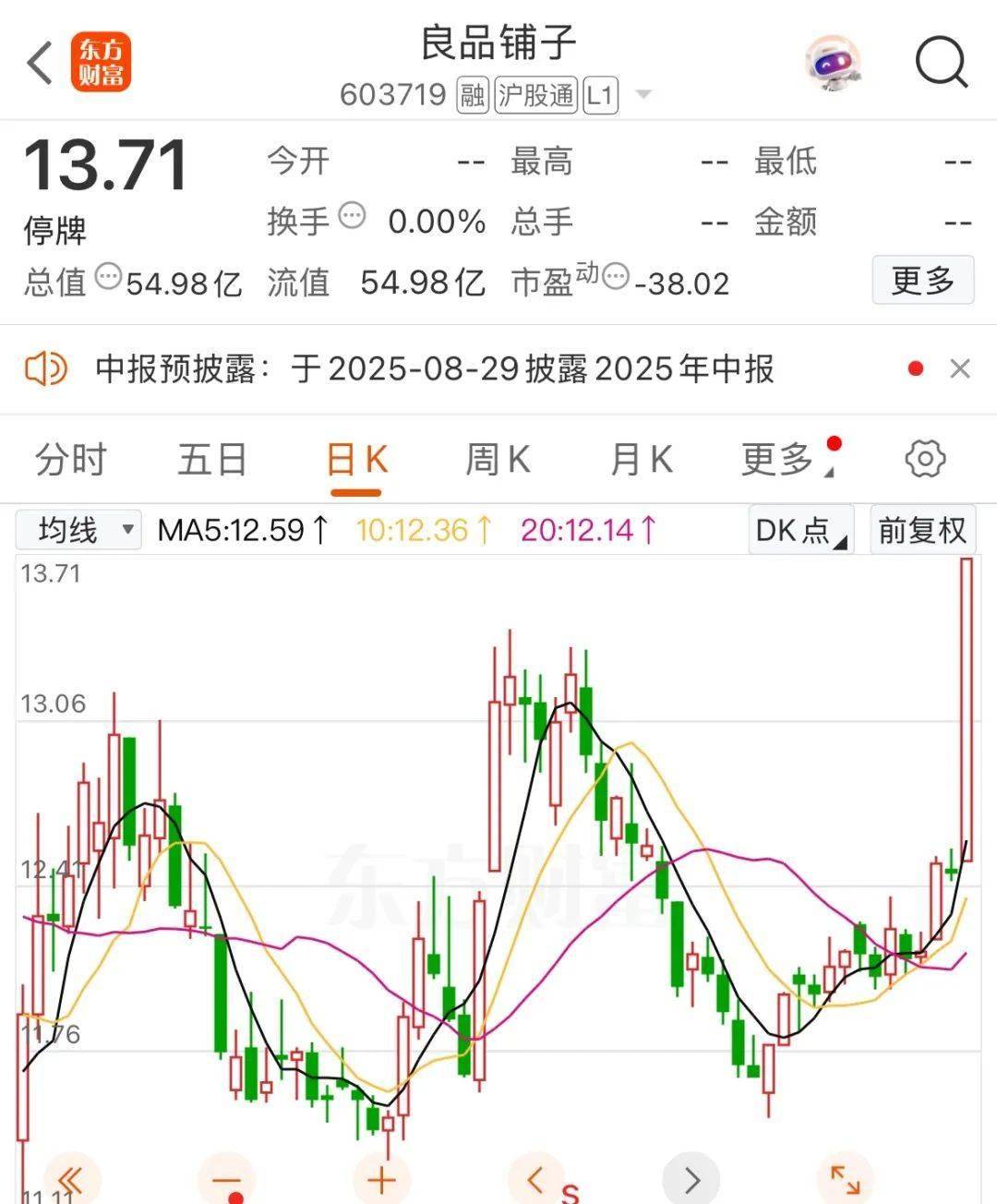Viewport: 997px width, 1204px height.
Task: Switch price adjustment with 前复权 toggle
Action: [922, 530]
